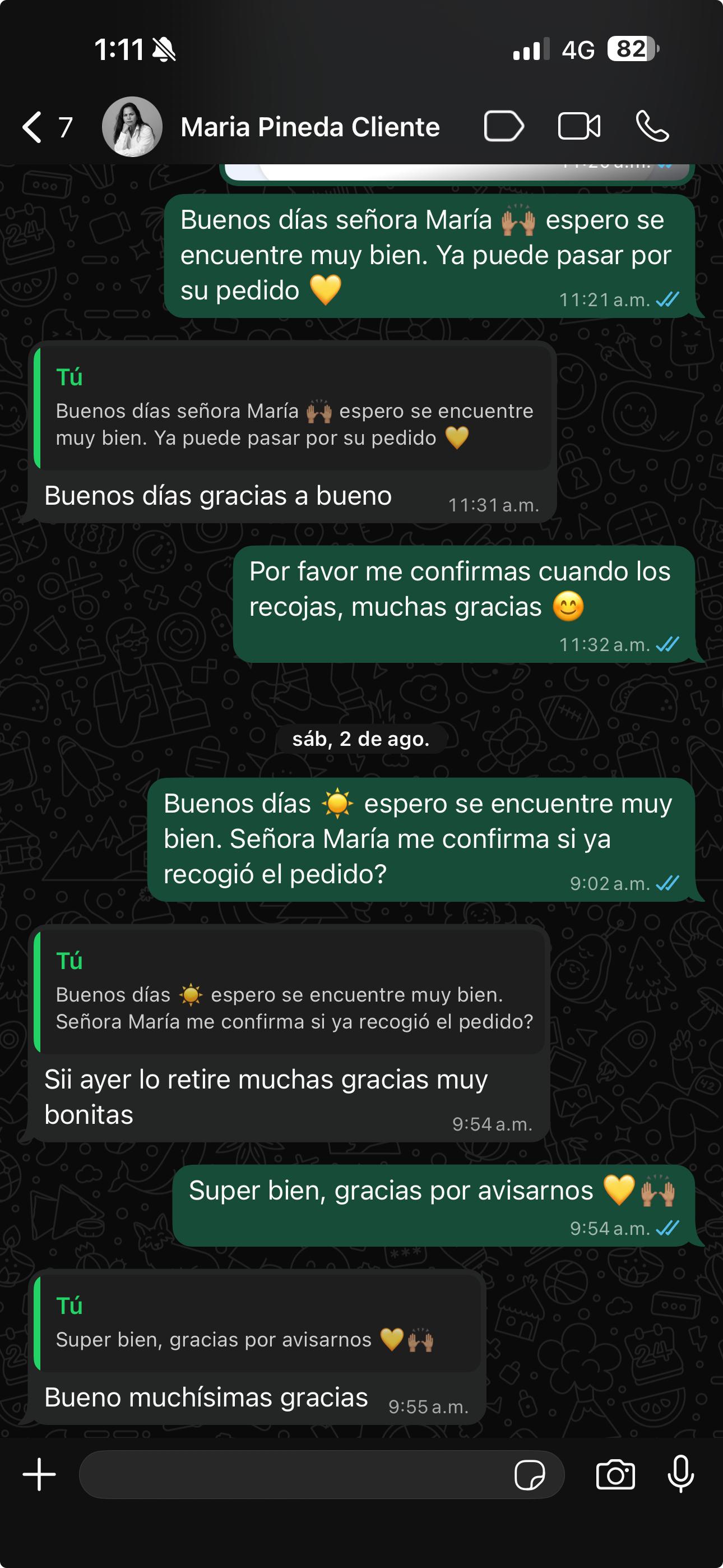
Task: Go back to the chats list
Action: (x=34, y=127)
